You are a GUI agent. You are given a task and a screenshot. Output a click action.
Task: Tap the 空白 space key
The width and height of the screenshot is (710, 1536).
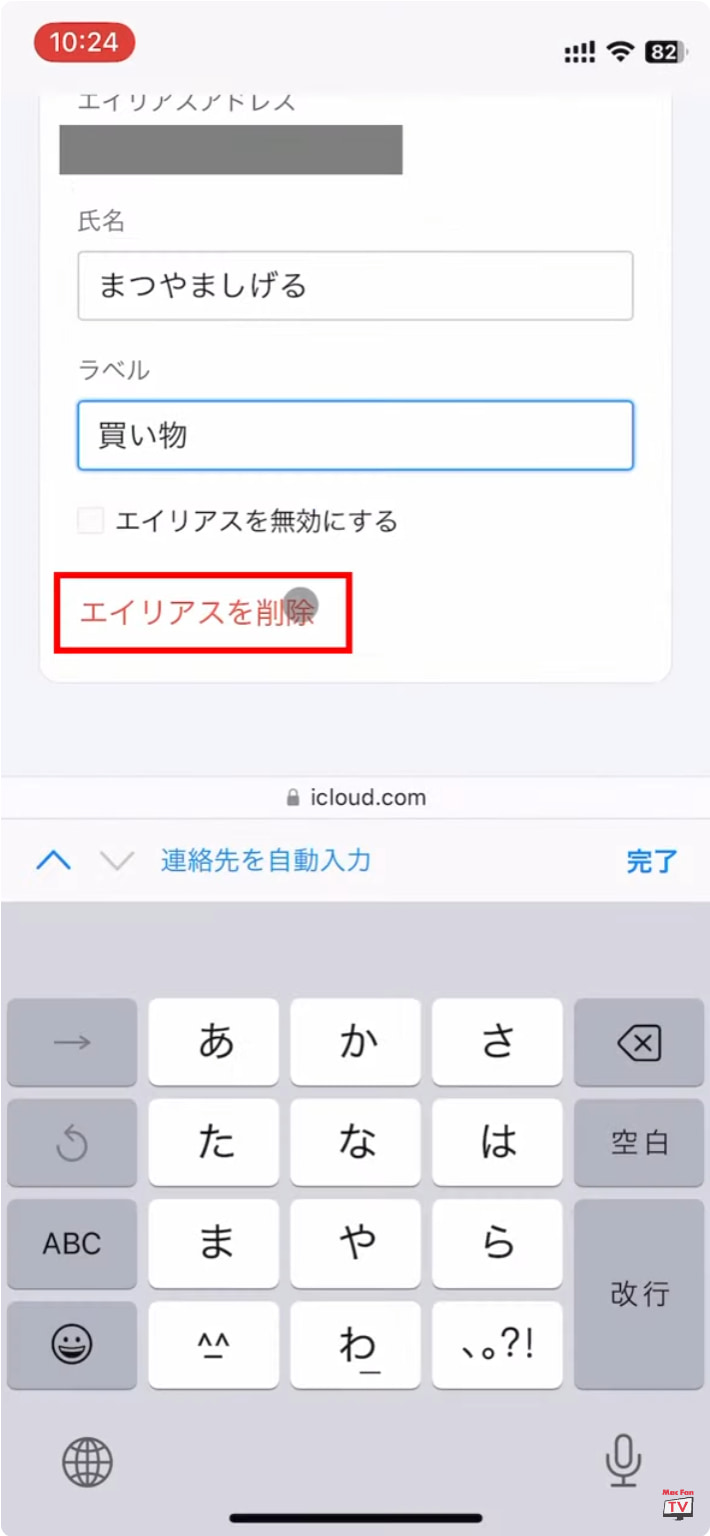point(639,1143)
